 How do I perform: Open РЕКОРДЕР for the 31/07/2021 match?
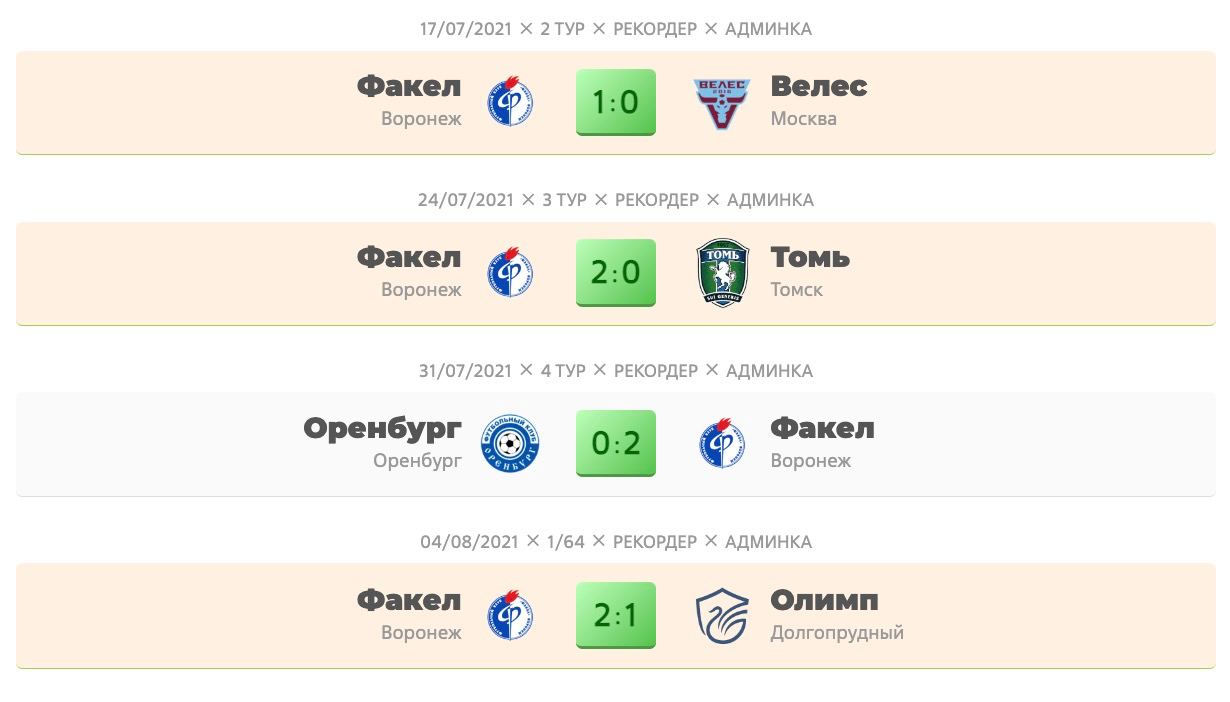coord(655,371)
